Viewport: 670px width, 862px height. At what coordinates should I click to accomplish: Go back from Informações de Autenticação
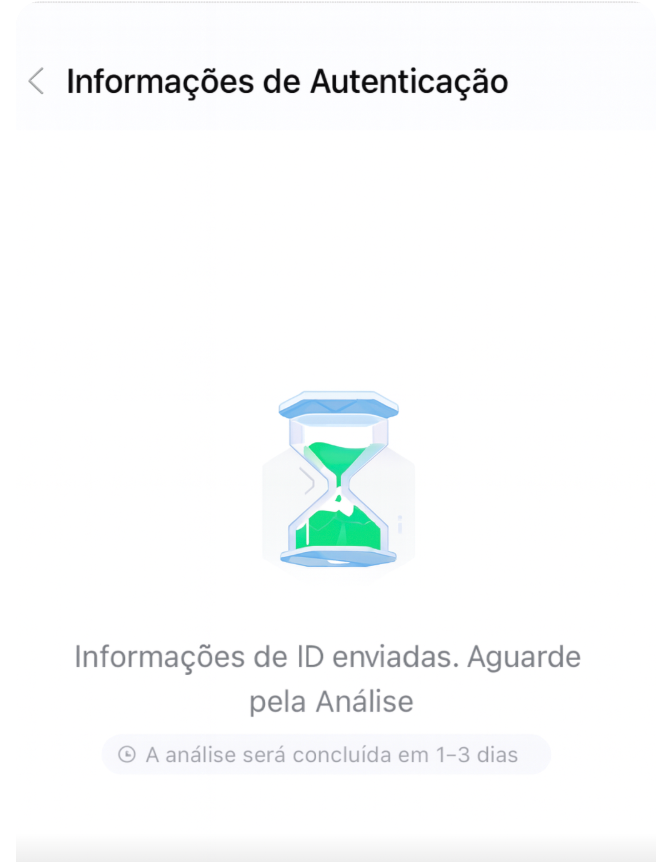click(36, 81)
